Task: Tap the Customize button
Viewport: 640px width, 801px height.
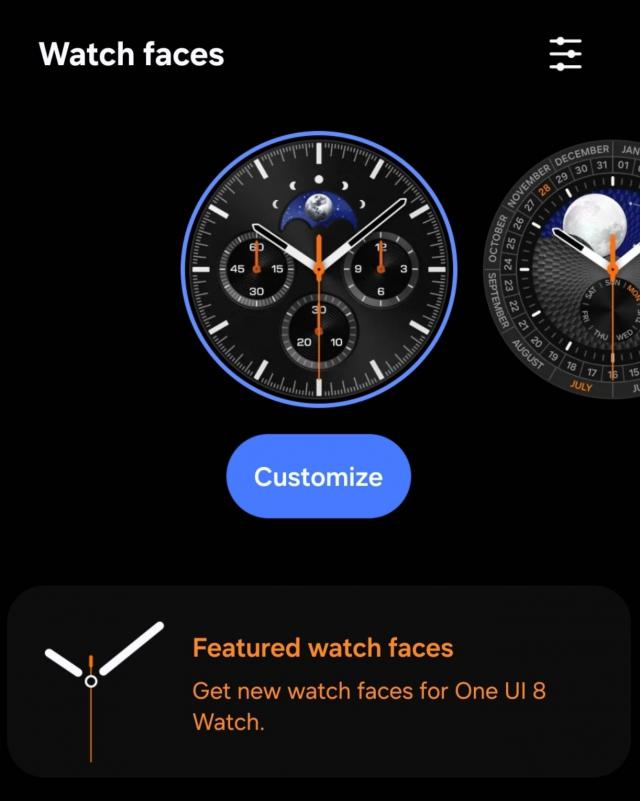Action: pyautogui.click(x=318, y=476)
